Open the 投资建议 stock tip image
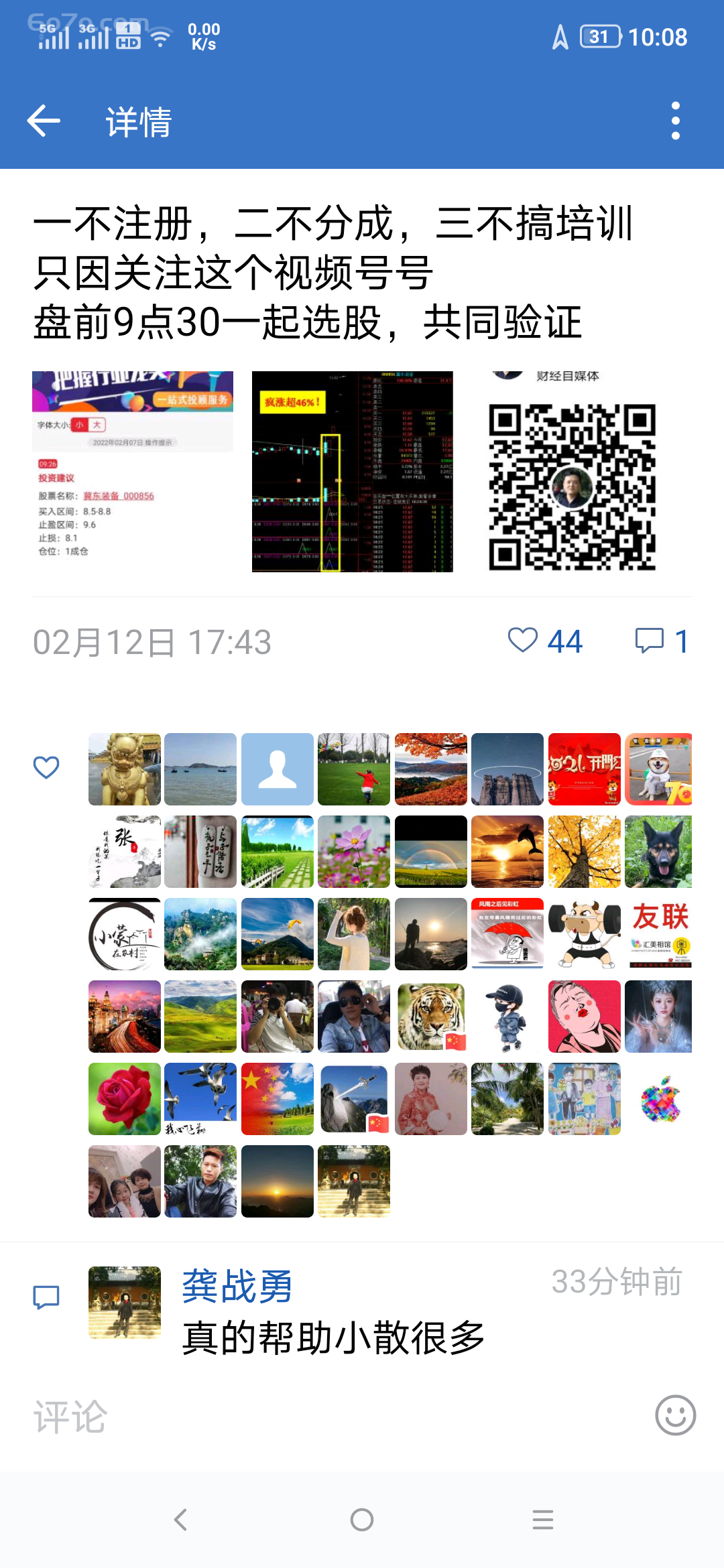This screenshot has height=1568, width=724. pos(133,472)
